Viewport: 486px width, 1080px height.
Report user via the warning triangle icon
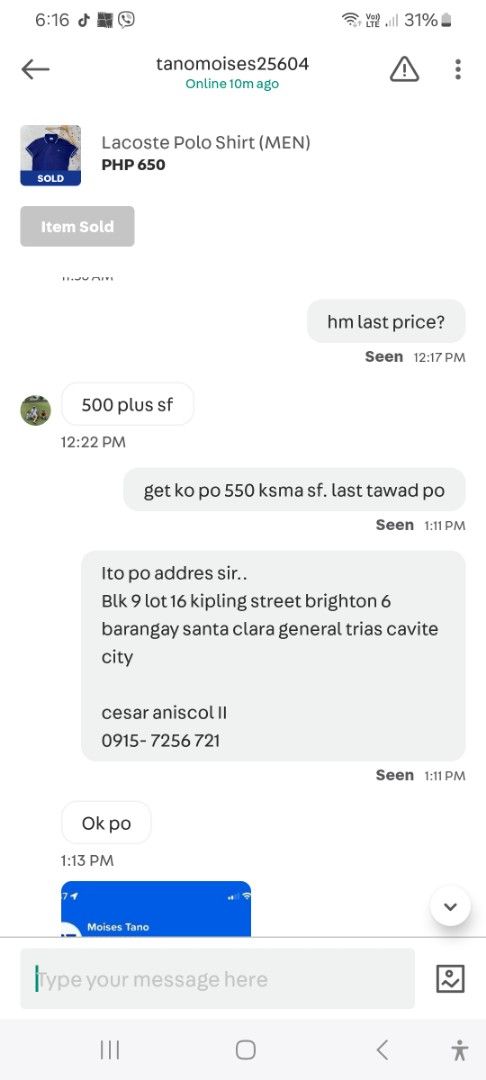click(x=404, y=69)
